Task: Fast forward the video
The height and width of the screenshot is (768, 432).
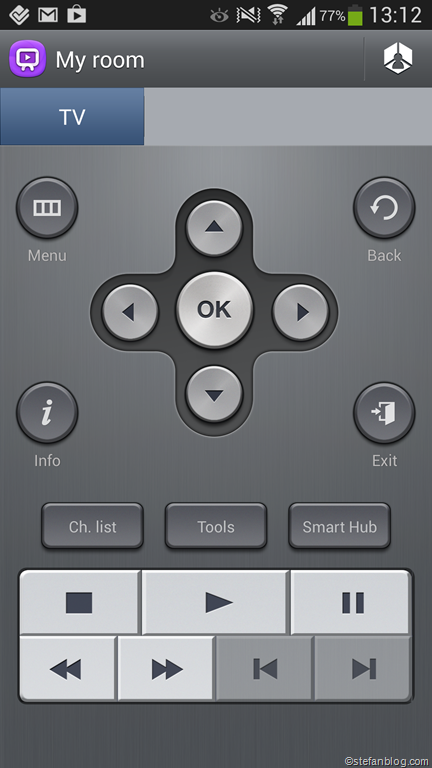Action: [x=166, y=669]
